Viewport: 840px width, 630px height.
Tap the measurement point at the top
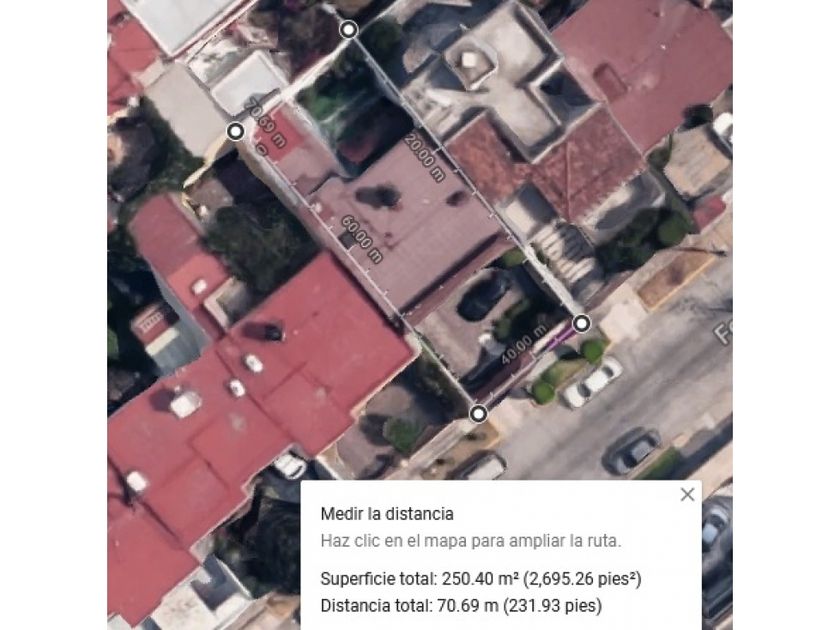click(348, 30)
